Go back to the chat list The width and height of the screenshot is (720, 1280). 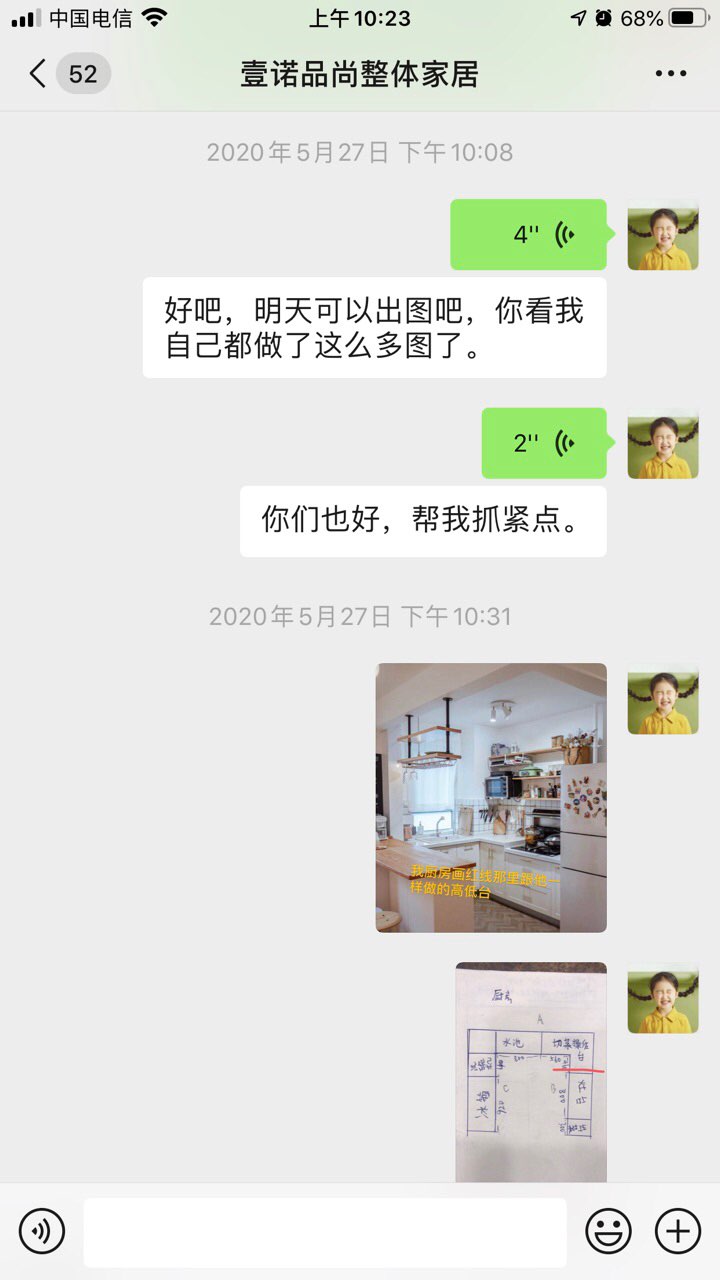[x=40, y=74]
